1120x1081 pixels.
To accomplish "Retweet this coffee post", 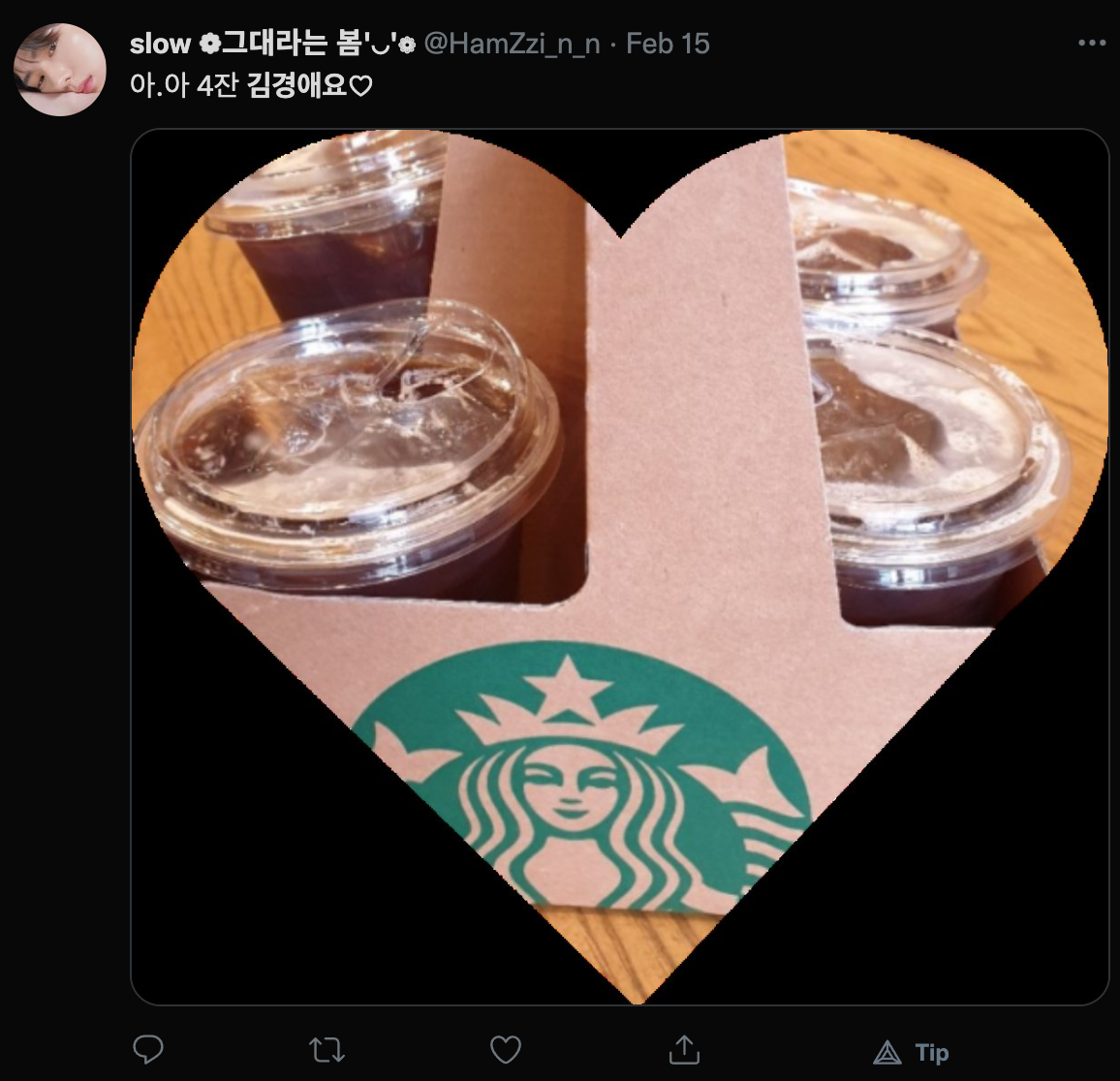I will [327, 1050].
